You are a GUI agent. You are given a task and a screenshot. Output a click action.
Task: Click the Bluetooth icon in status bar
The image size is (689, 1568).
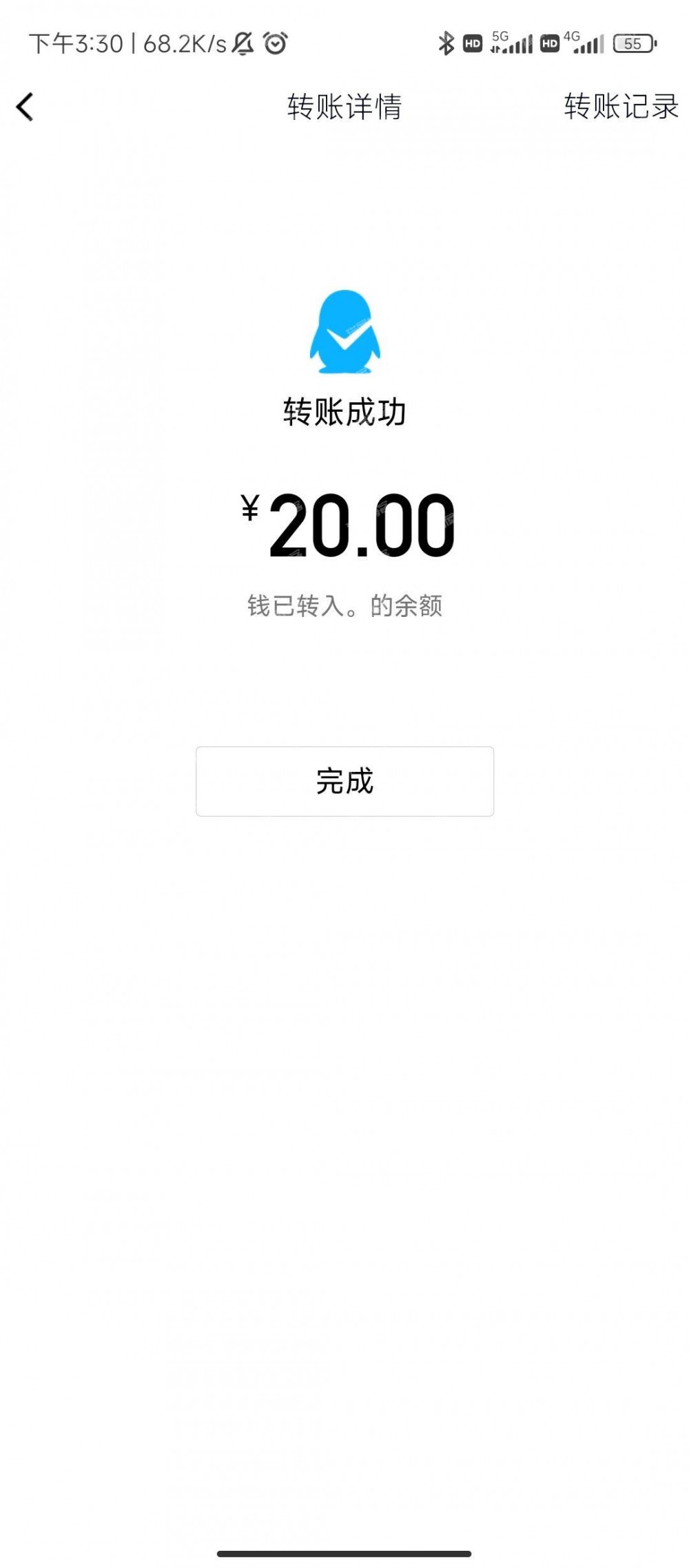click(x=445, y=43)
